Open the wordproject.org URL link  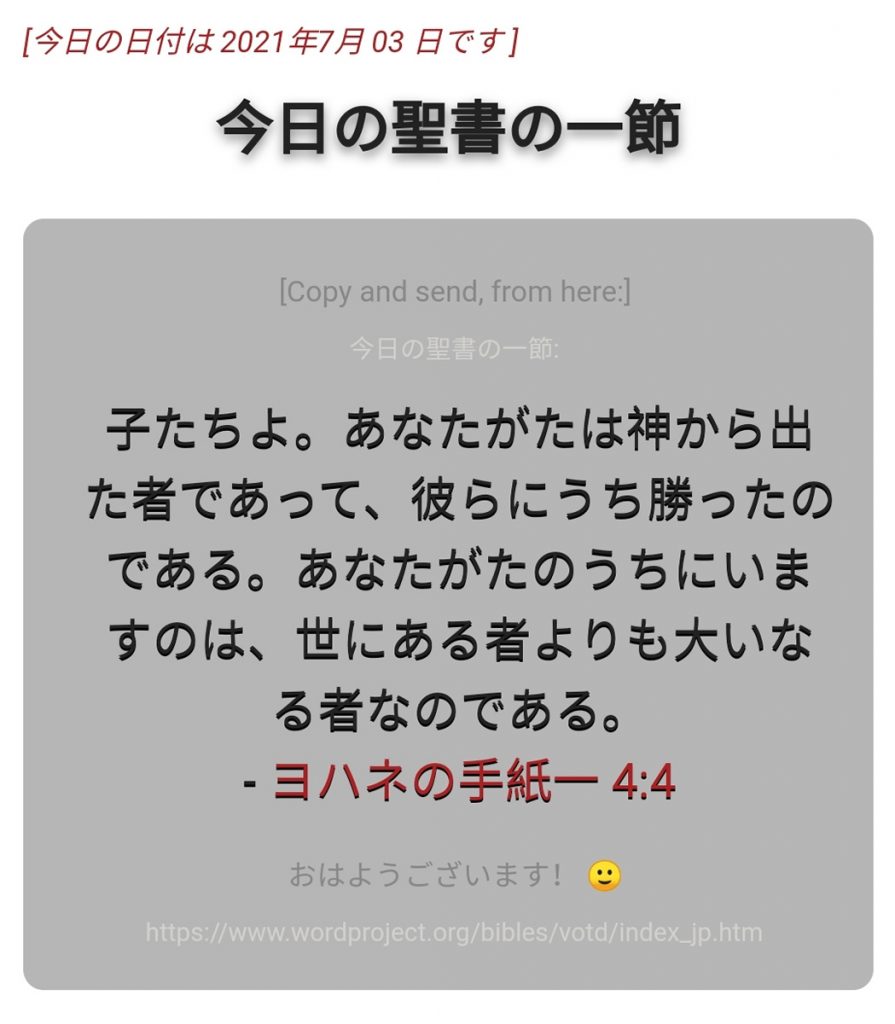[x=453, y=933]
